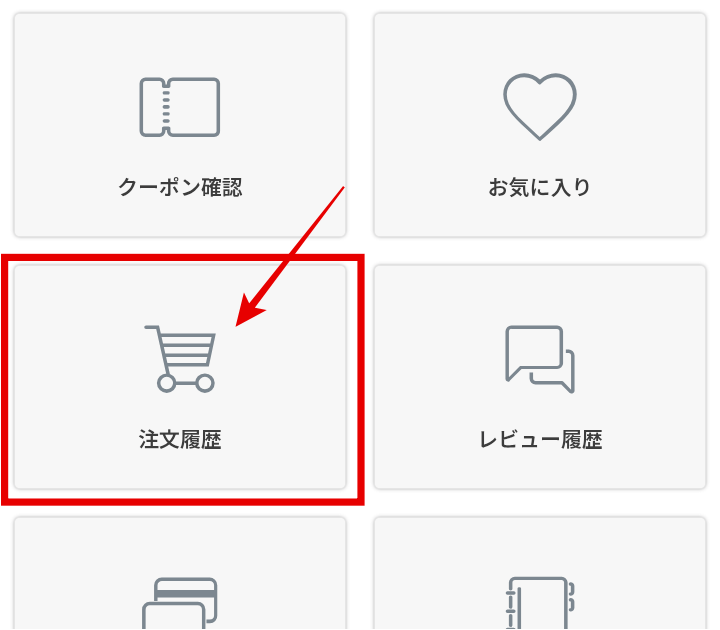720x630 pixels.
Task: Open 注文履歴 order history card
Action: click(x=180, y=378)
